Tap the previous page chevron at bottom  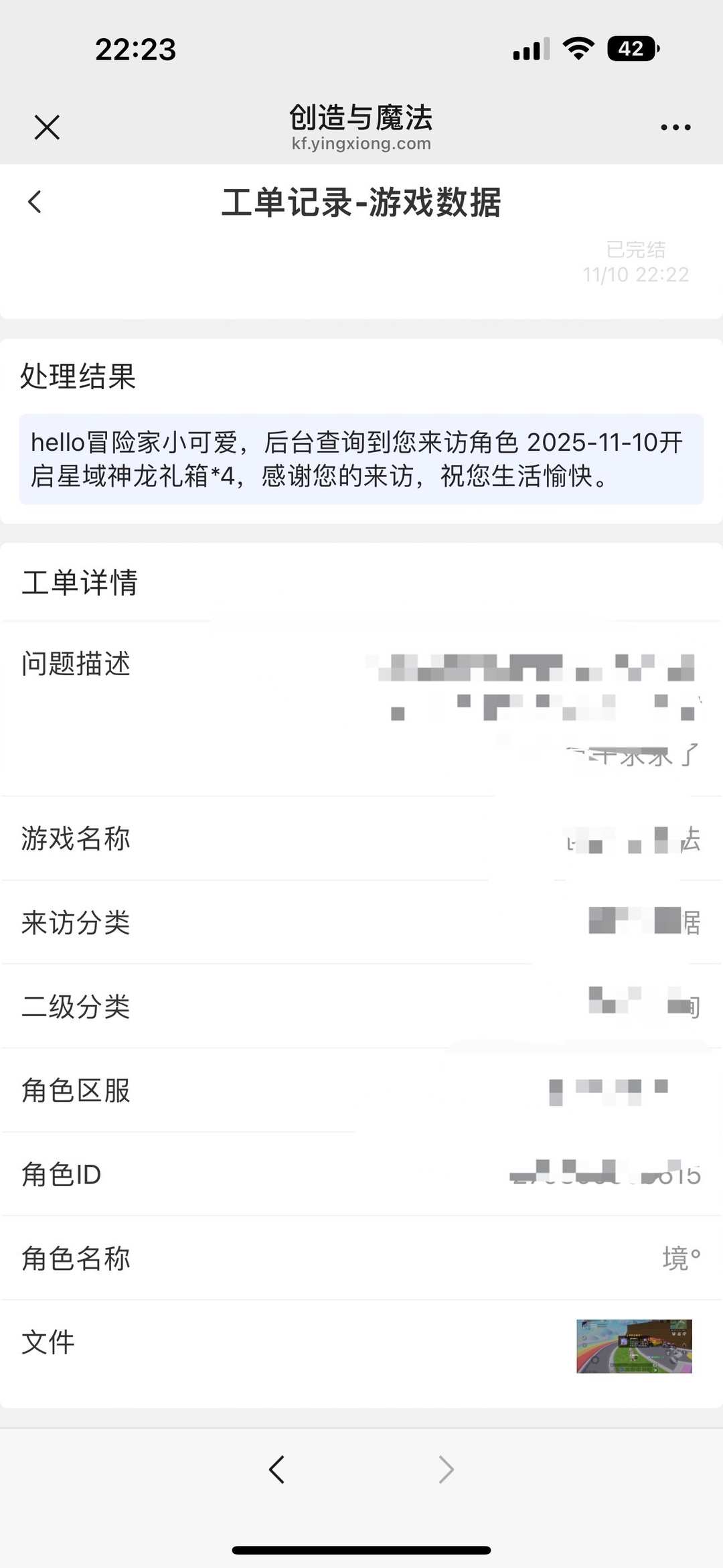point(277,1470)
